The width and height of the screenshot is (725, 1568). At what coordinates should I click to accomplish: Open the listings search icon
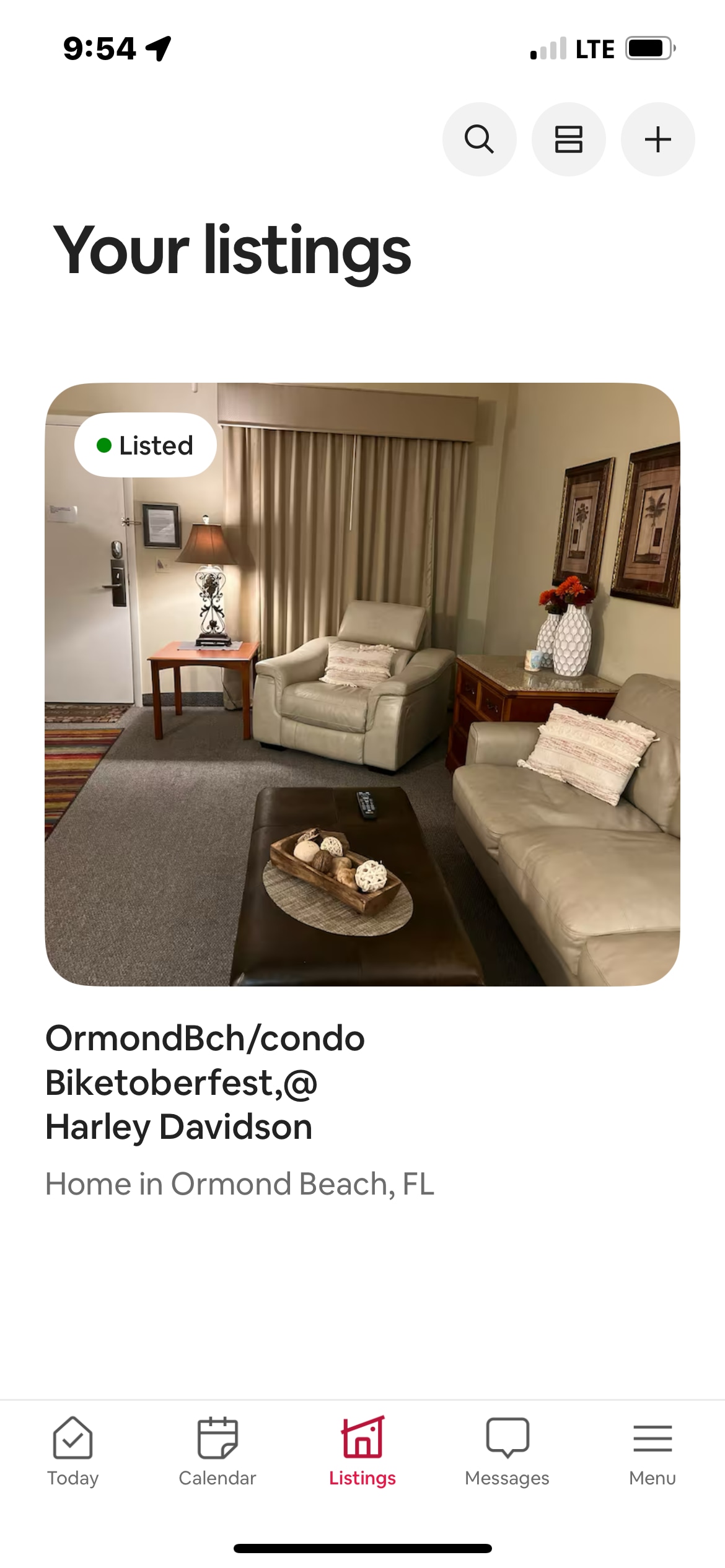click(479, 139)
